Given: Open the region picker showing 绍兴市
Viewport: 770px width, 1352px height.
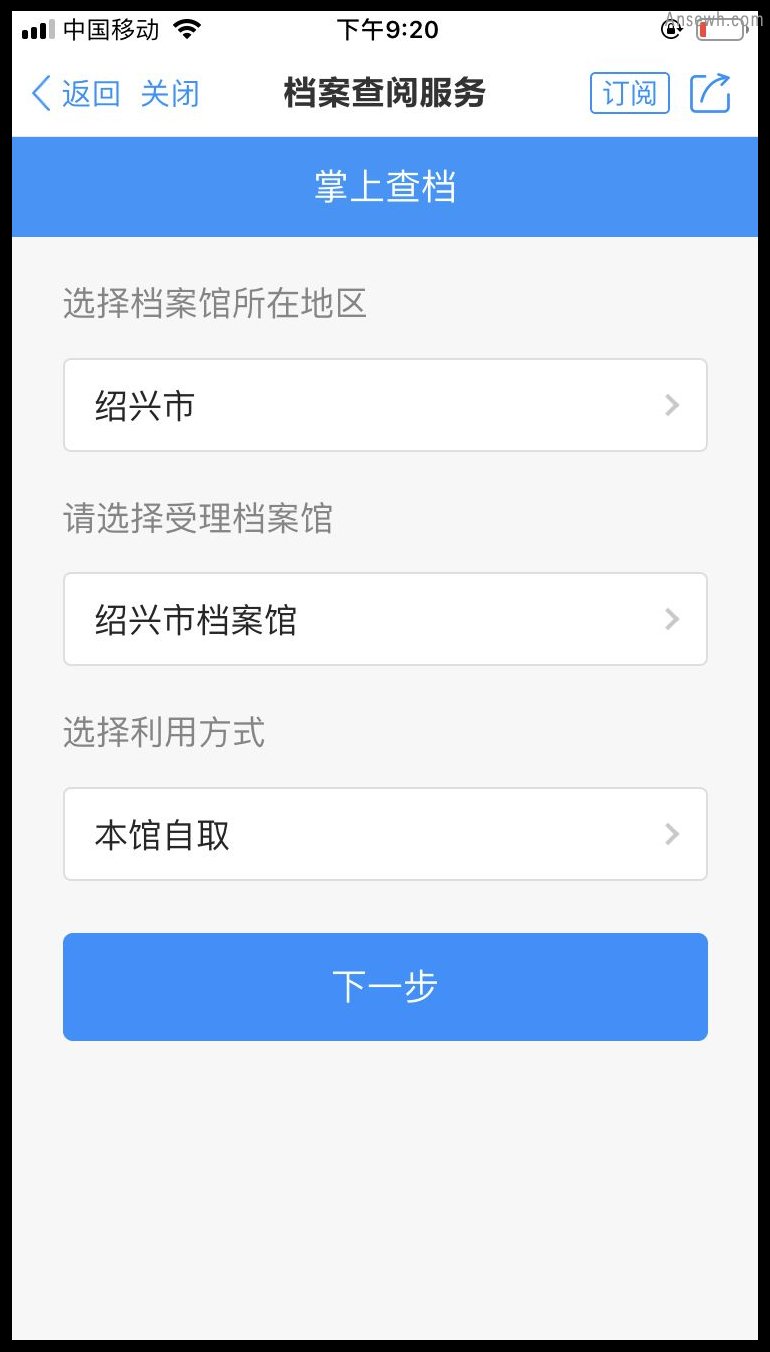Looking at the screenshot, I should [385, 405].
